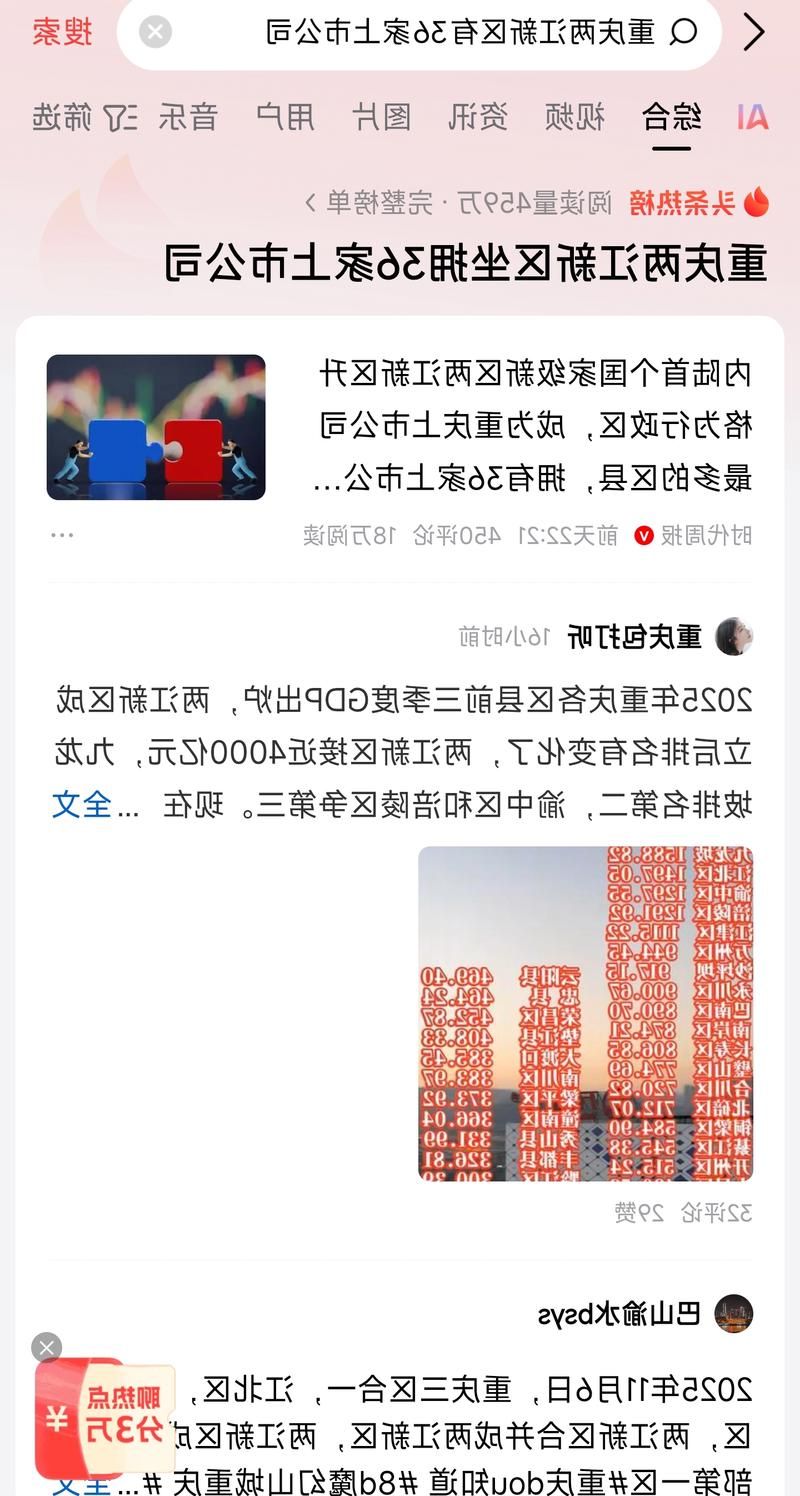Open the 筛选 filter options
Viewport: 800px width, 1496px height.
[84, 118]
